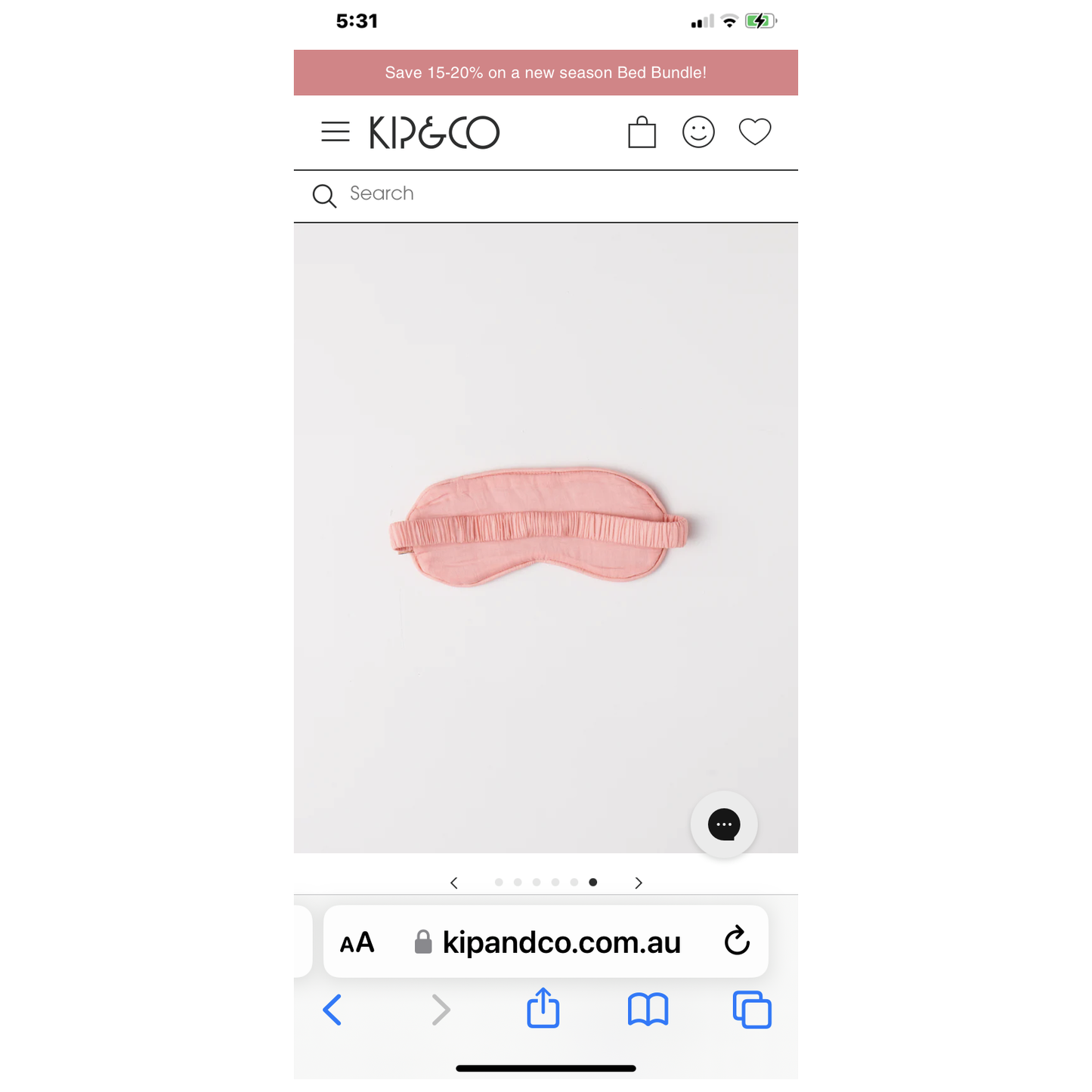Open the tabs overview
Screen dimensions: 1092x1092
tap(752, 1010)
